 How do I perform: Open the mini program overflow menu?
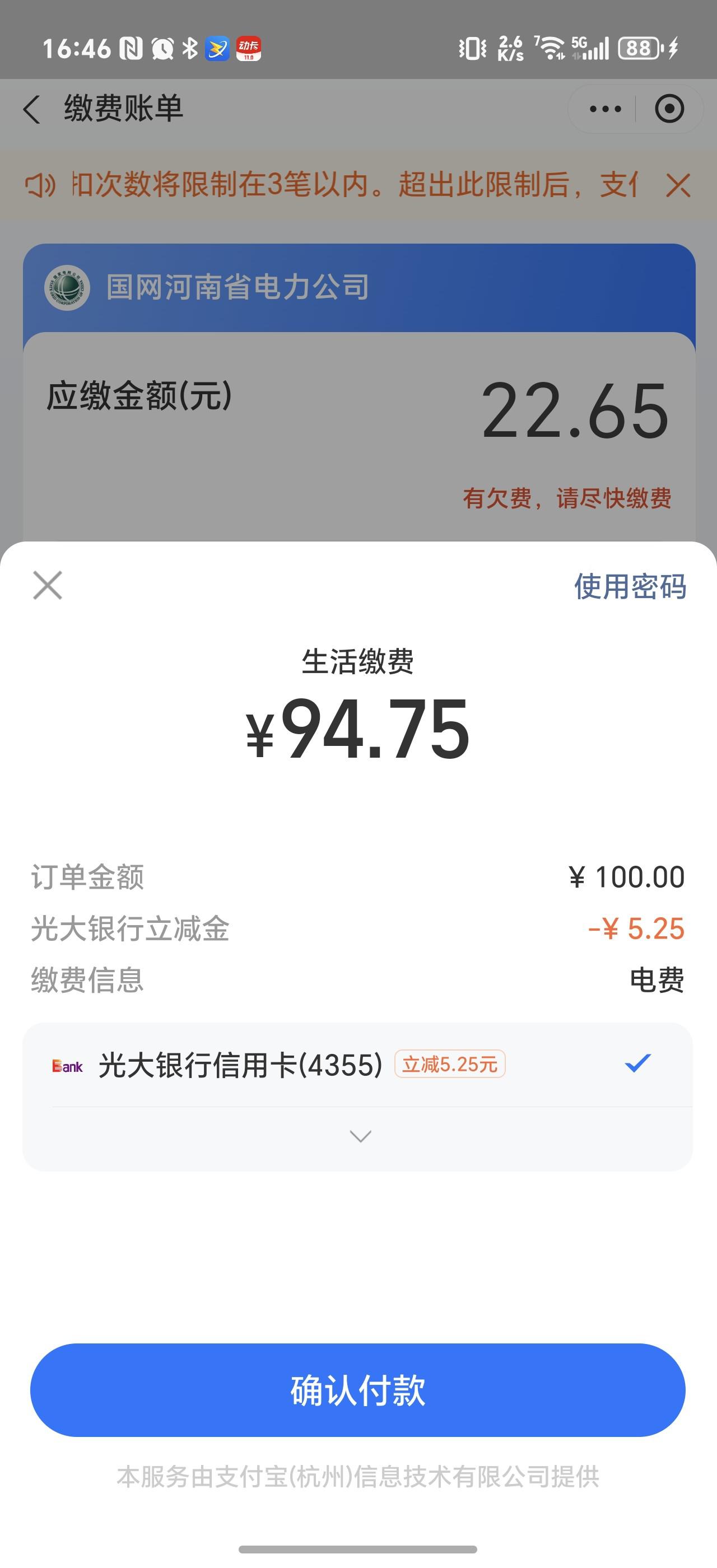[605, 110]
